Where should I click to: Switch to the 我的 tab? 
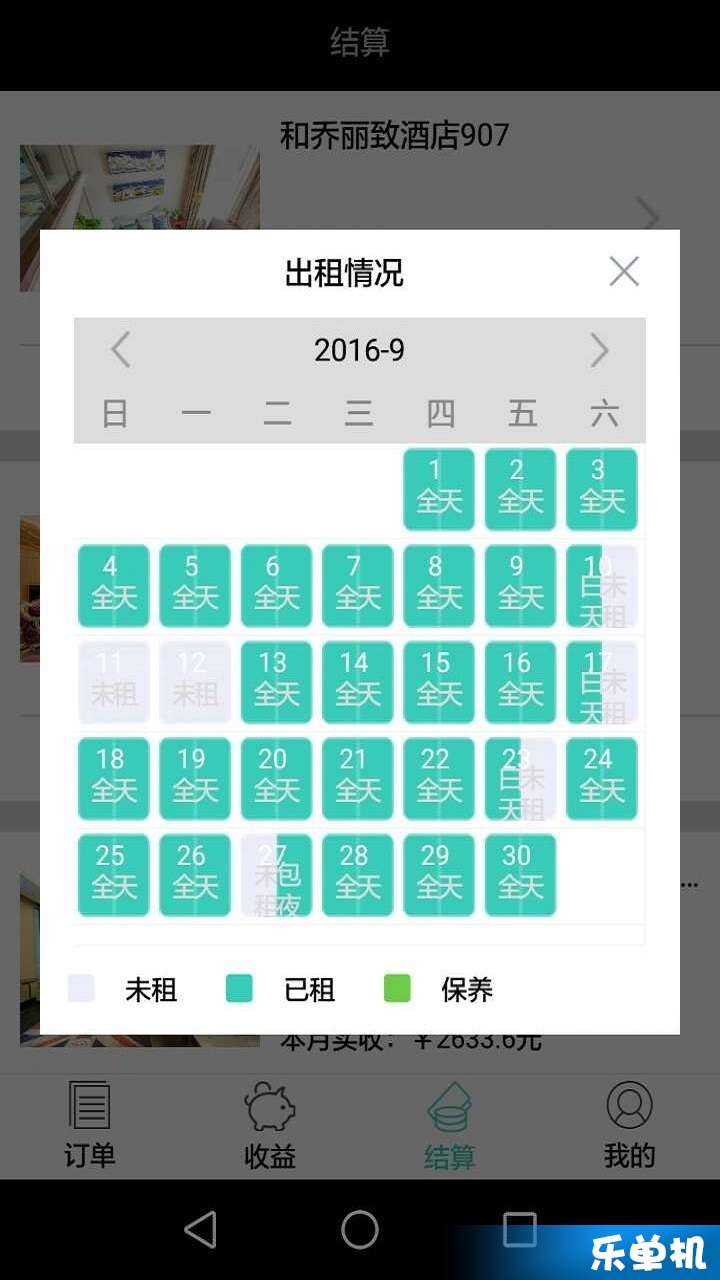629,1126
